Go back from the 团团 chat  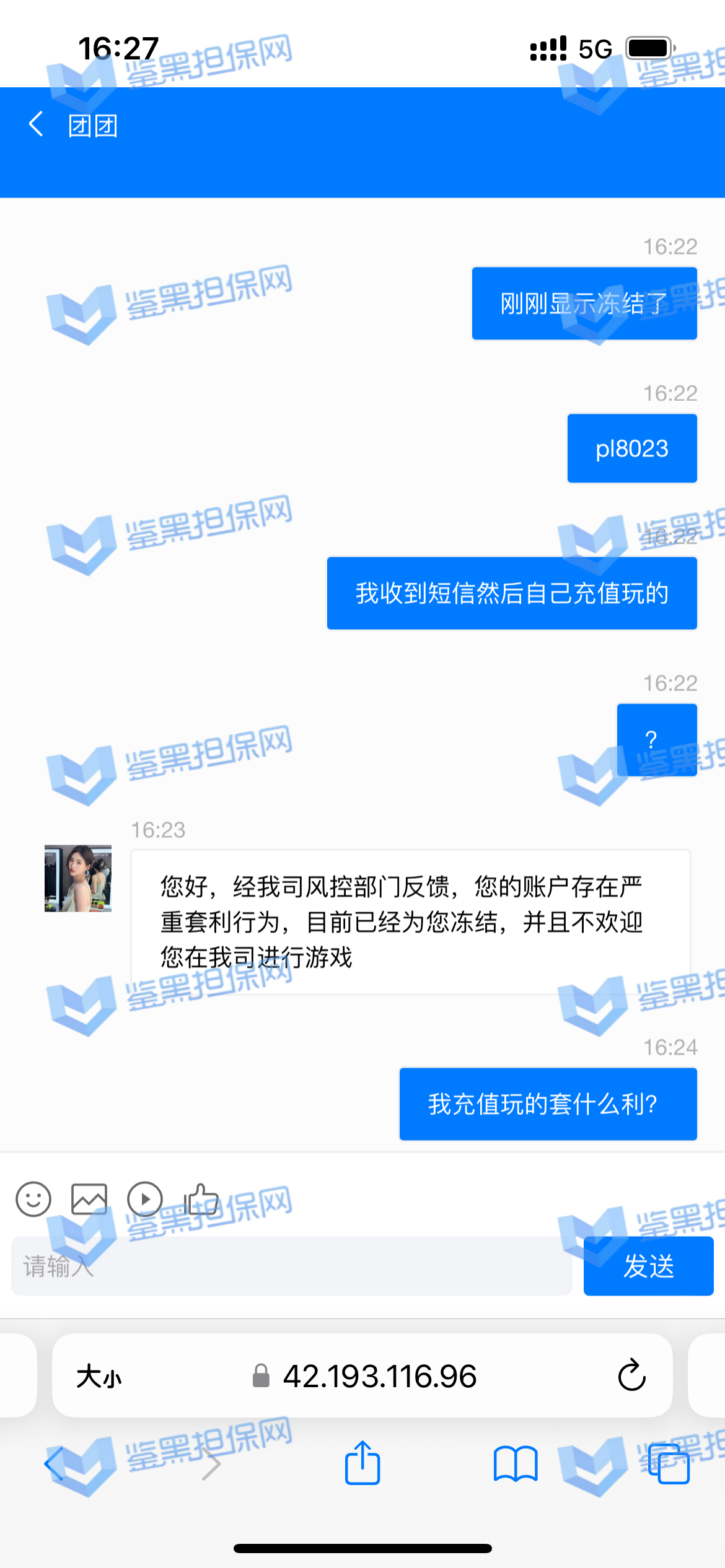(36, 124)
